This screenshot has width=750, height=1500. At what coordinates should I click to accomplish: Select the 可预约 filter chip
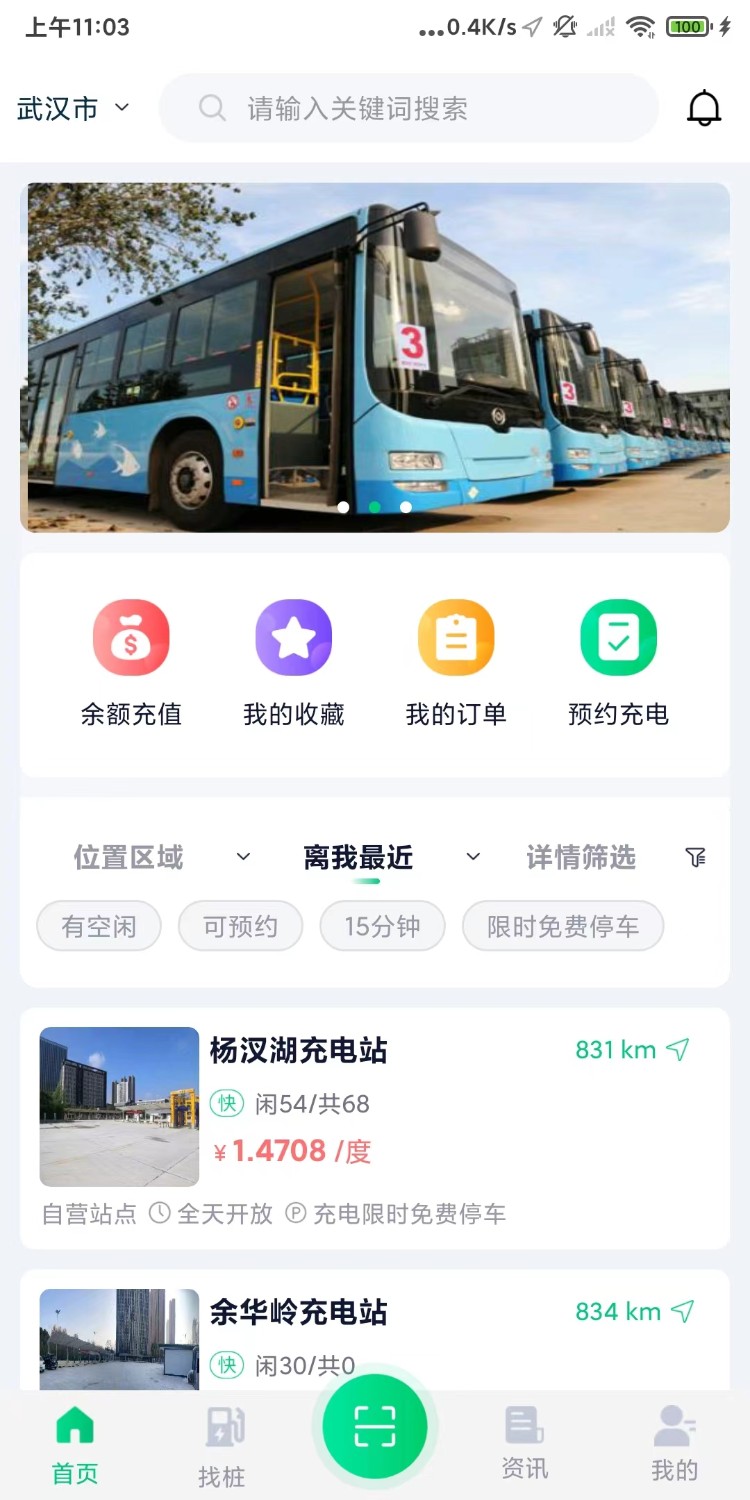pyautogui.click(x=240, y=926)
